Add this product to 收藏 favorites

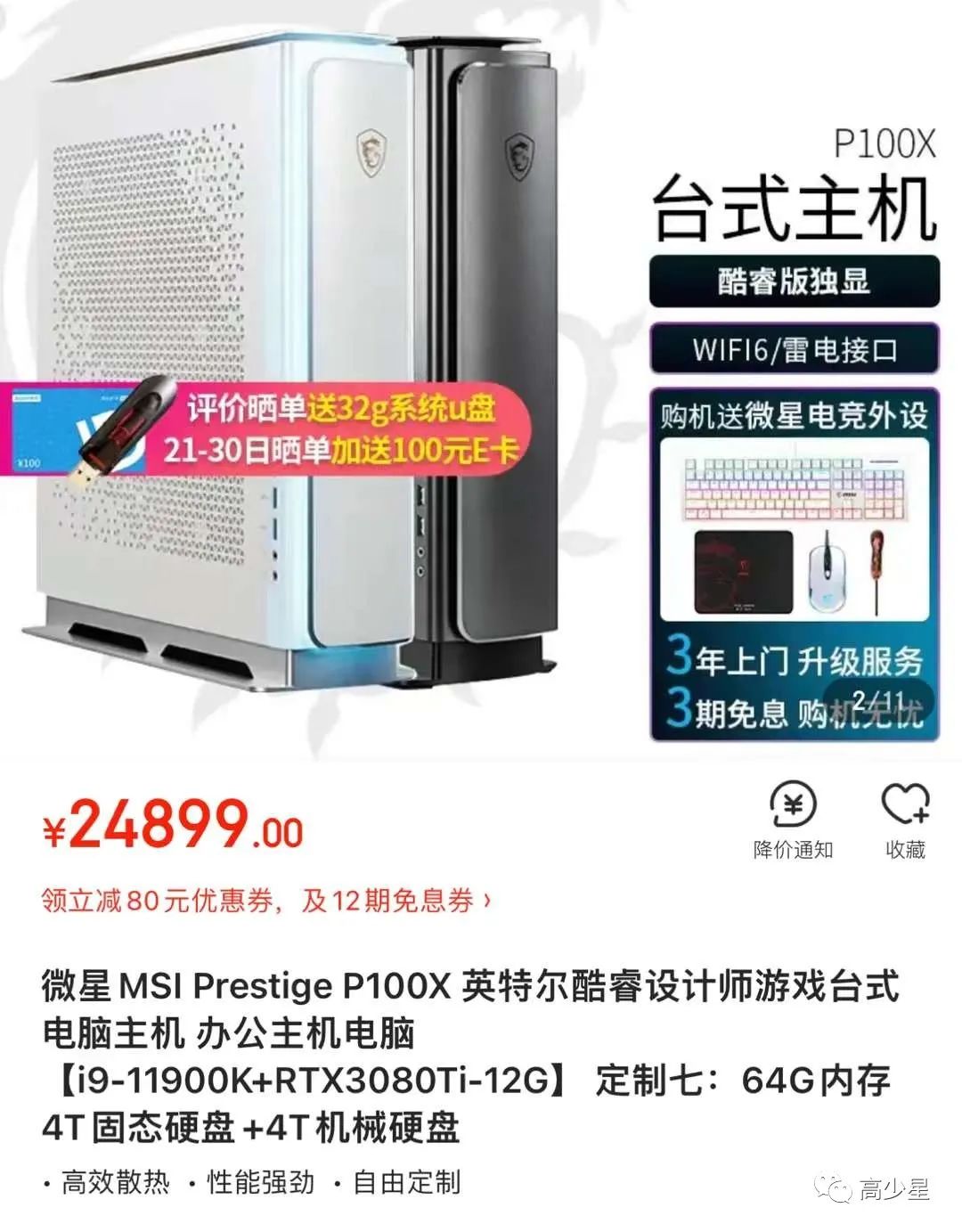point(904,820)
